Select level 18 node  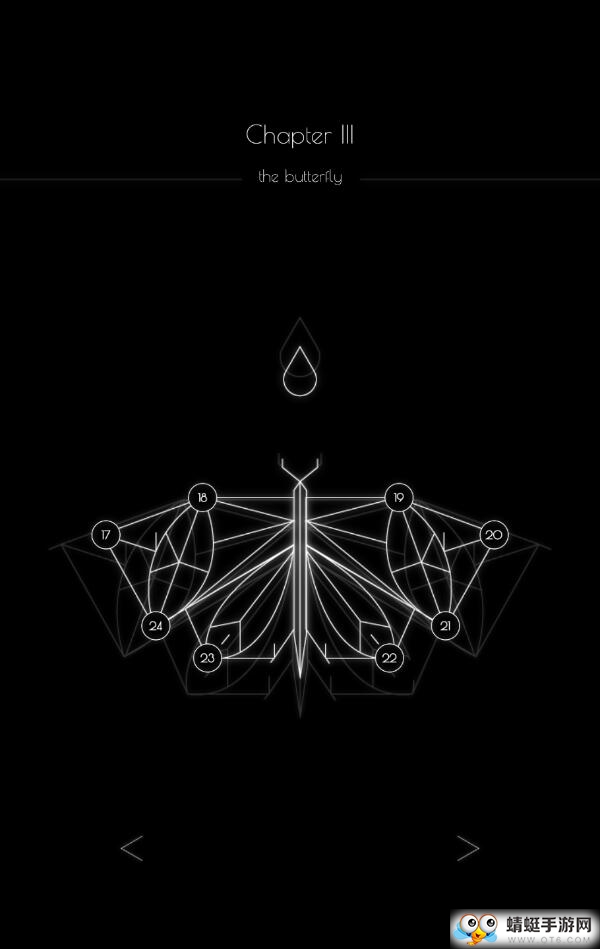pyautogui.click(x=202, y=498)
